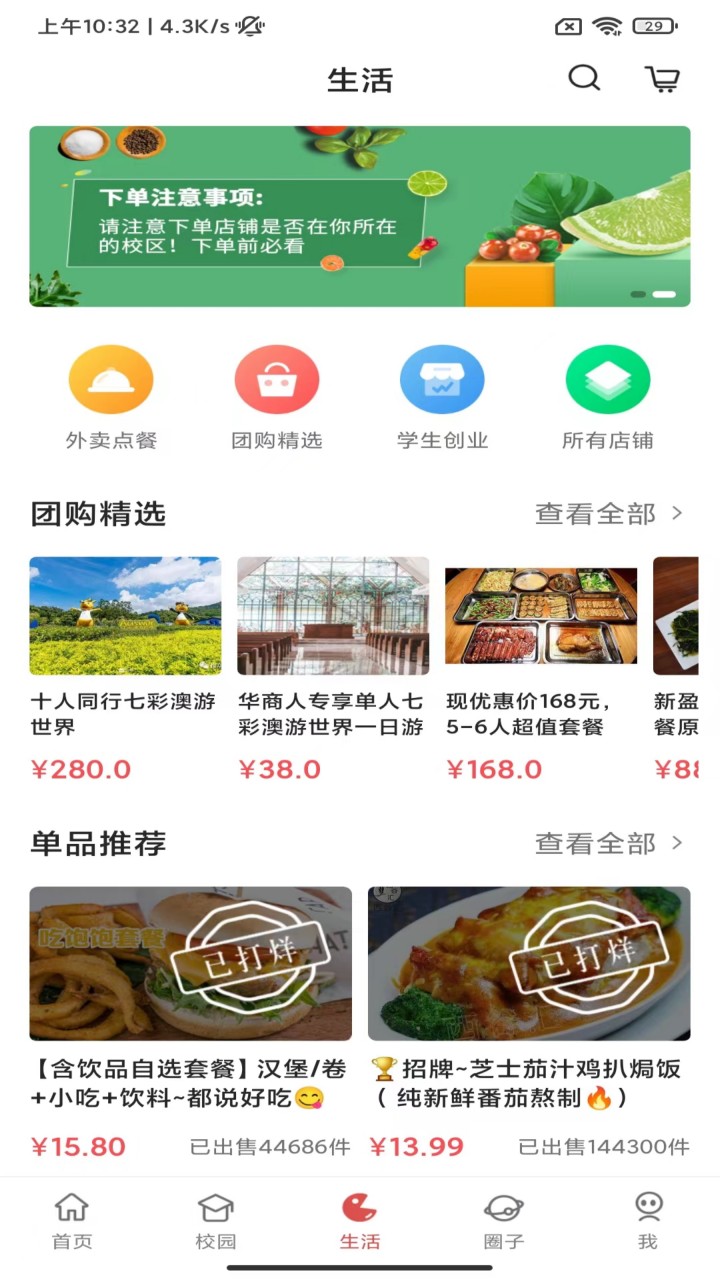Open the 下单注意事项 banner

(x=359, y=216)
